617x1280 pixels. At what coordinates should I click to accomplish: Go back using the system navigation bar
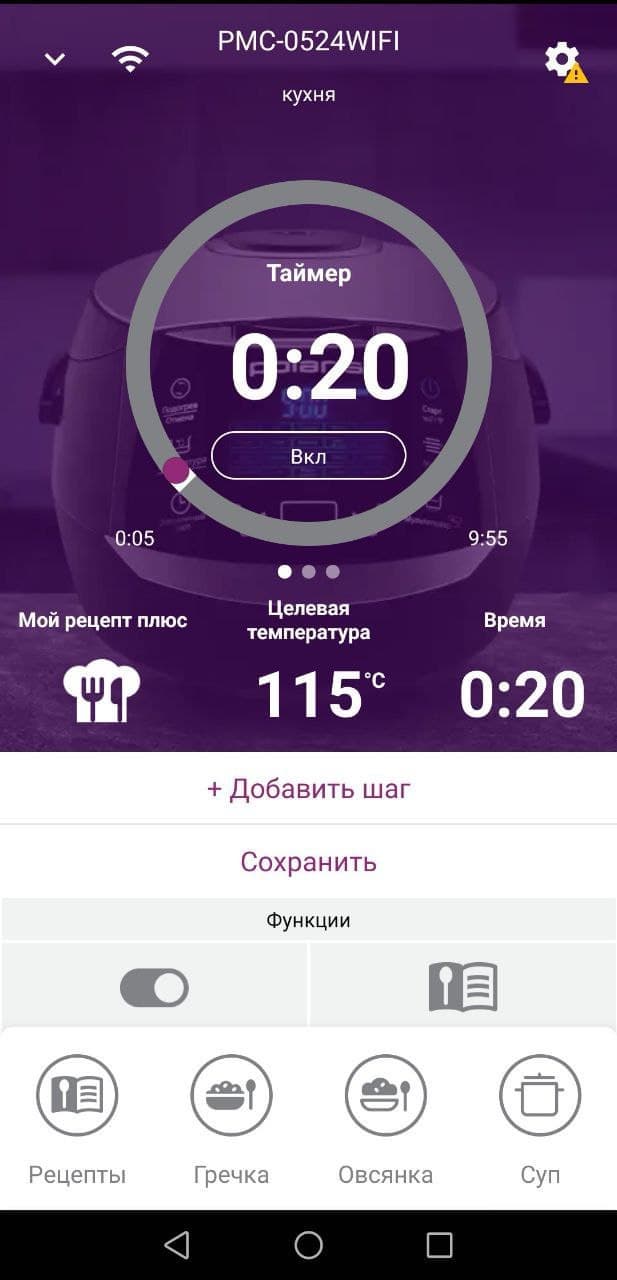[176, 1245]
